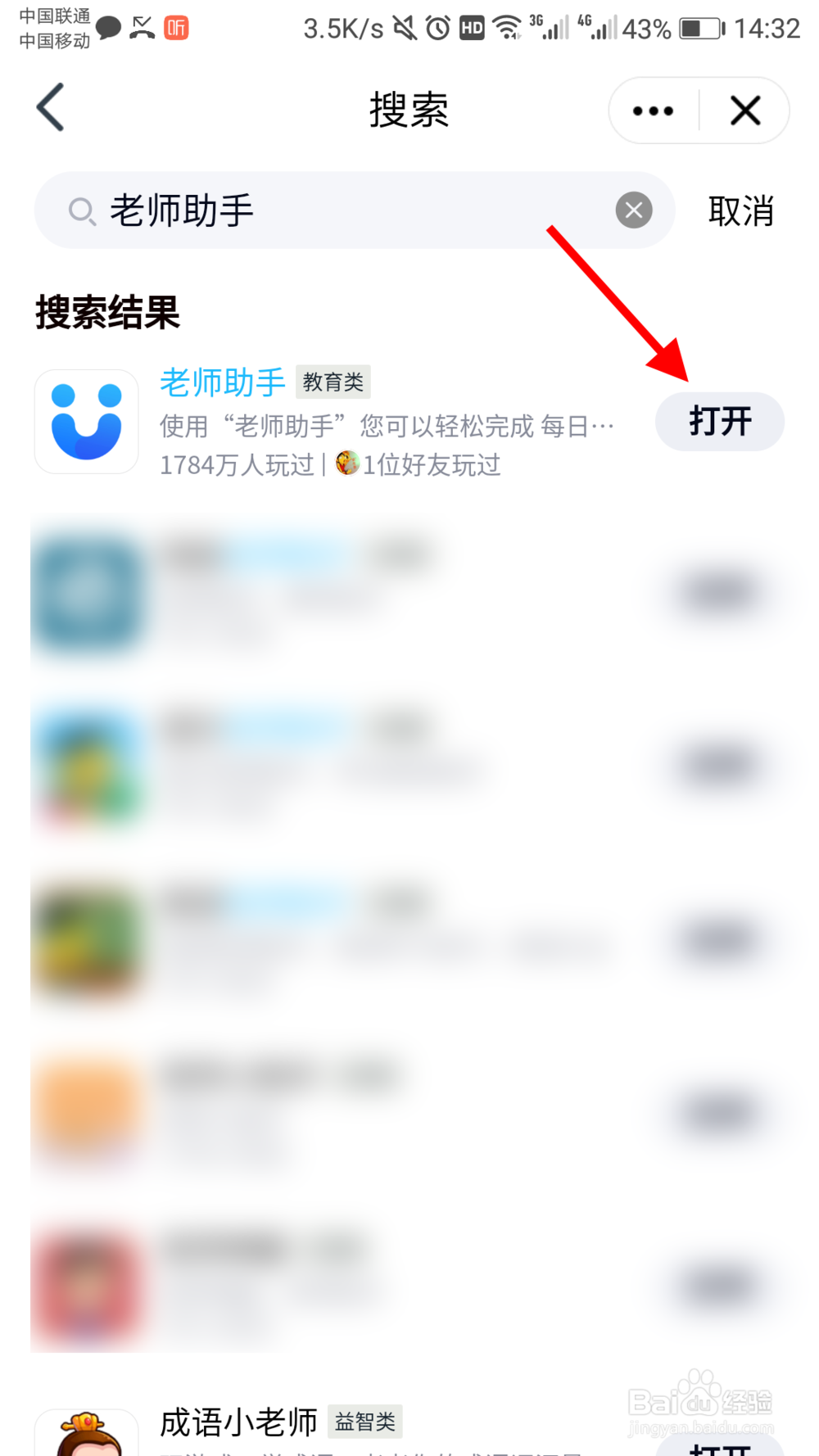The height and width of the screenshot is (1456, 819).
Task: Tap the alarm clock icon in status bar
Action: coord(437,28)
